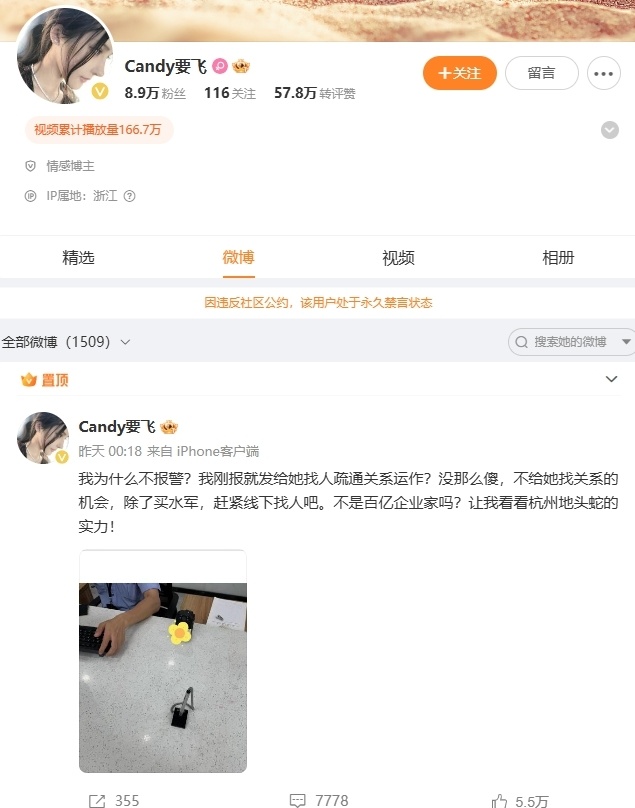
Task: Switch to the 微博 tab
Action: pyautogui.click(x=238, y=257)
